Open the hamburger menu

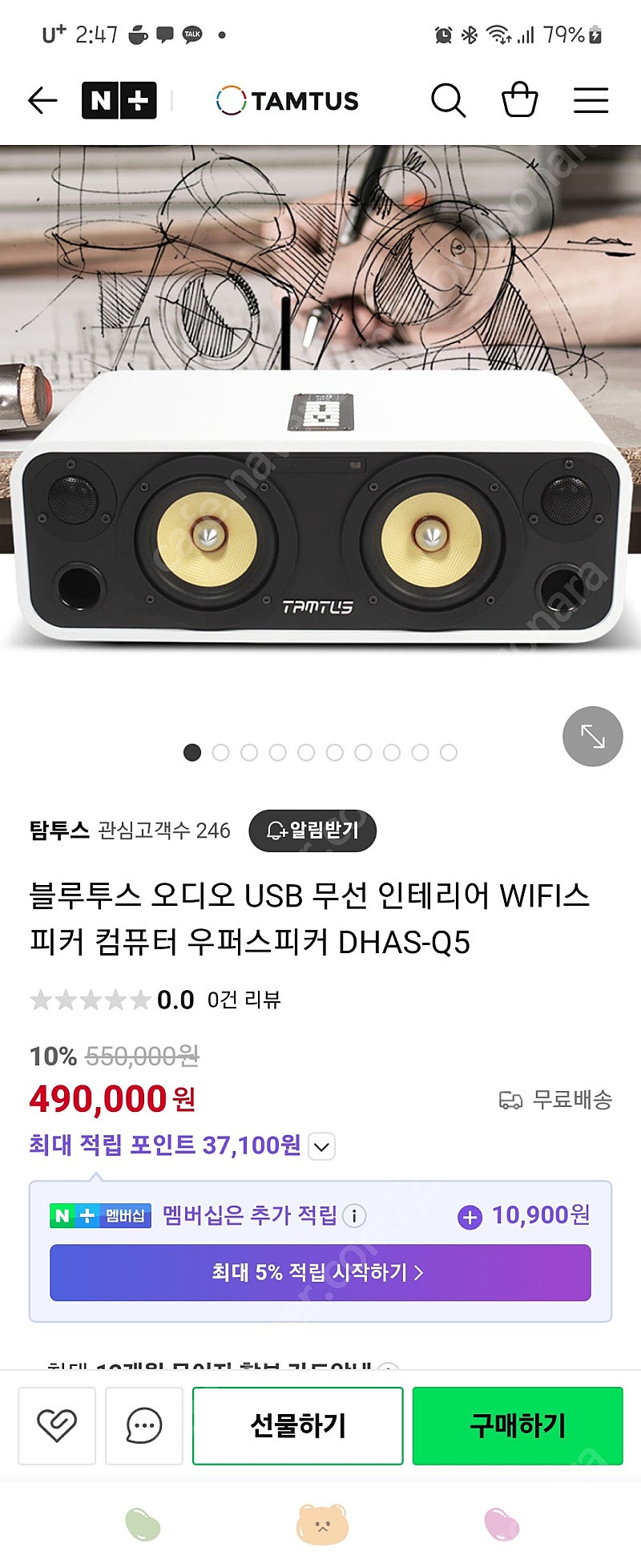click(591, 101)
